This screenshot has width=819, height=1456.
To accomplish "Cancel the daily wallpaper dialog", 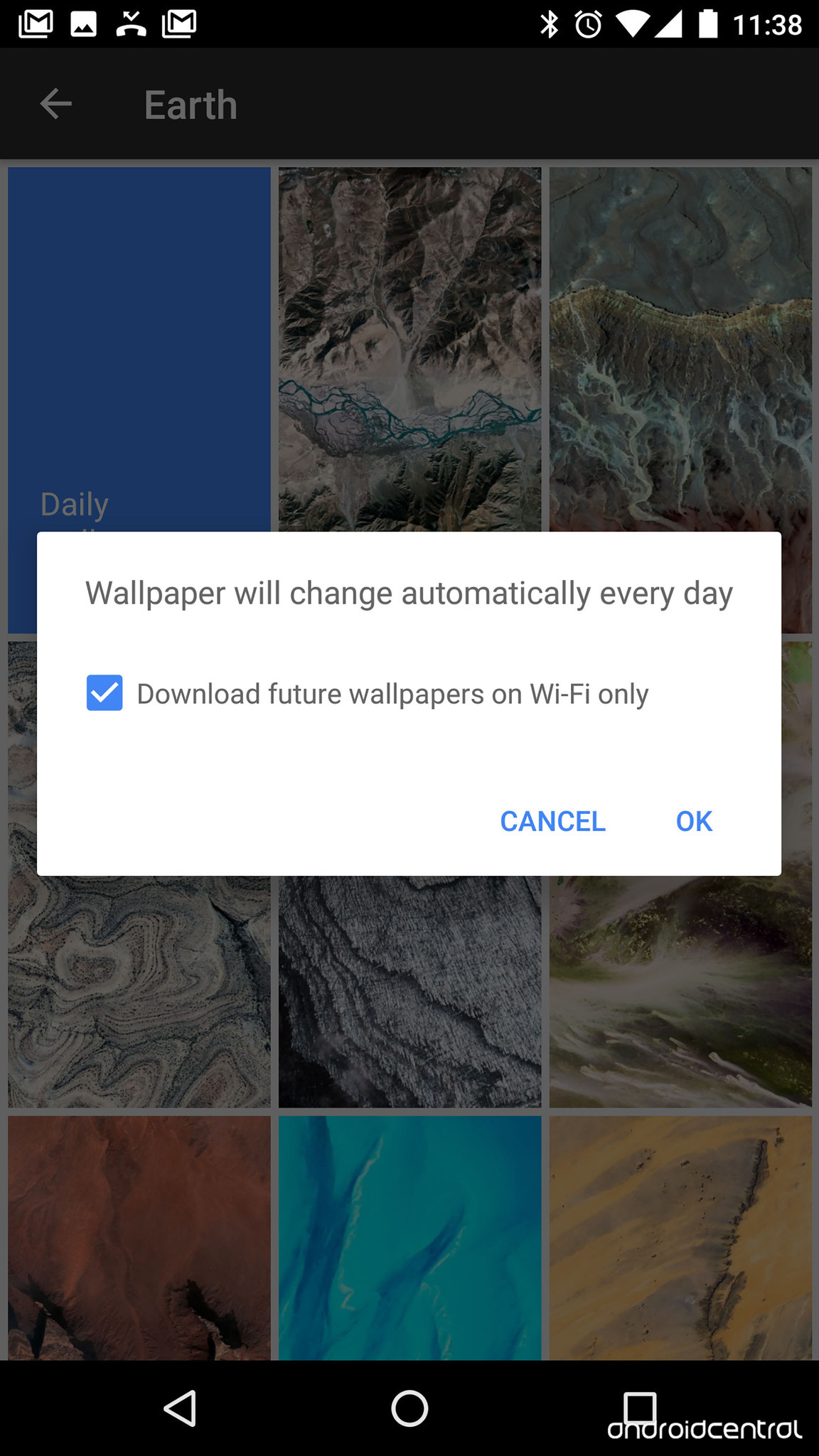I will (x=552, y=821).
